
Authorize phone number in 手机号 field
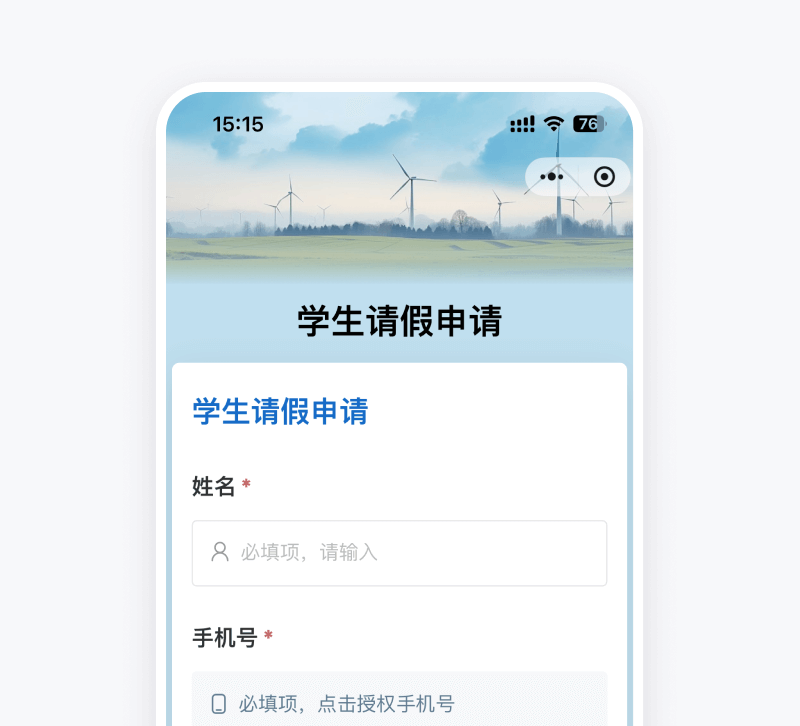pos(400,703)
